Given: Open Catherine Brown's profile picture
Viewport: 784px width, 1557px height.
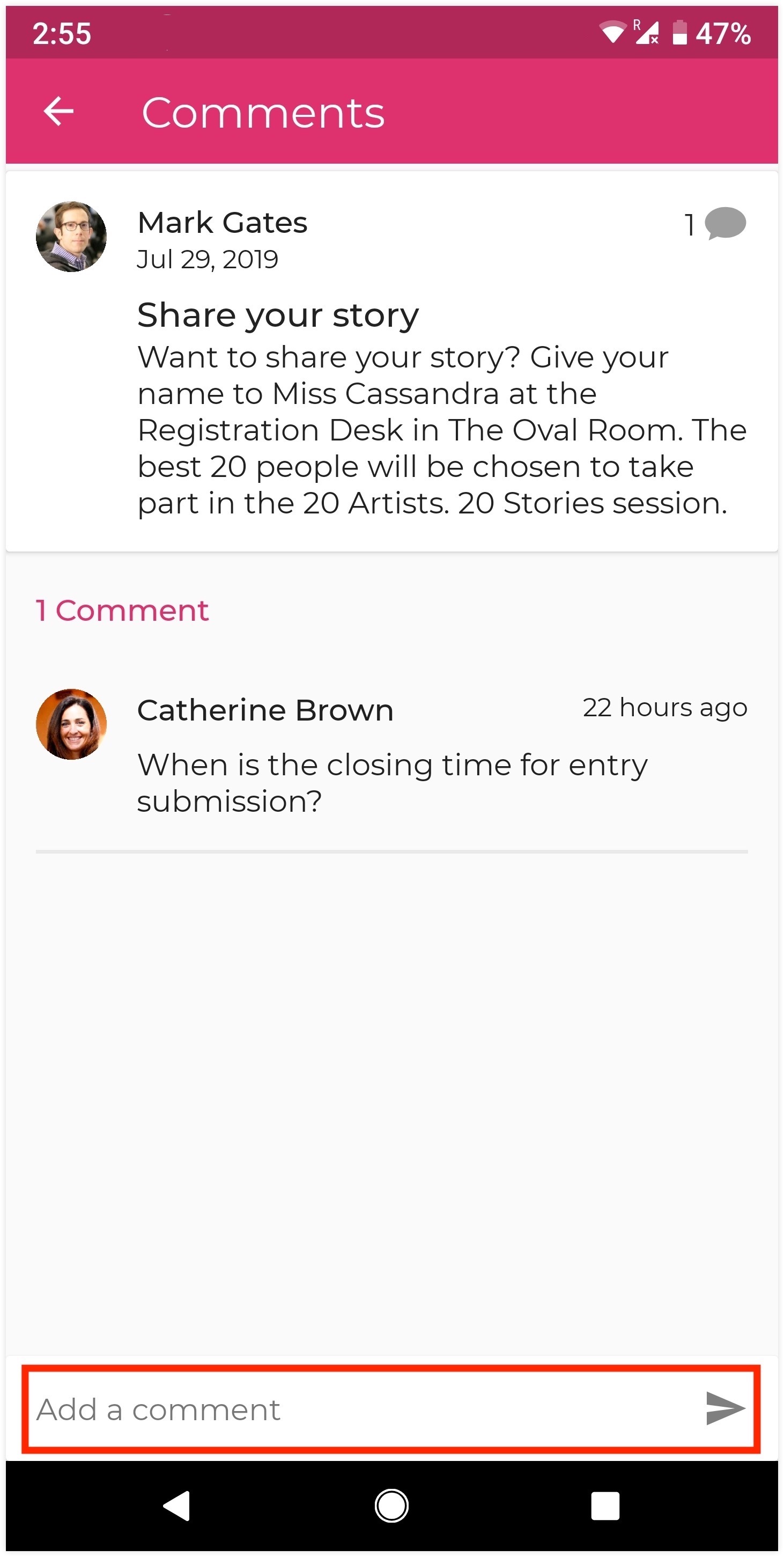Looking at the screenshot, I should pos(71,723).
